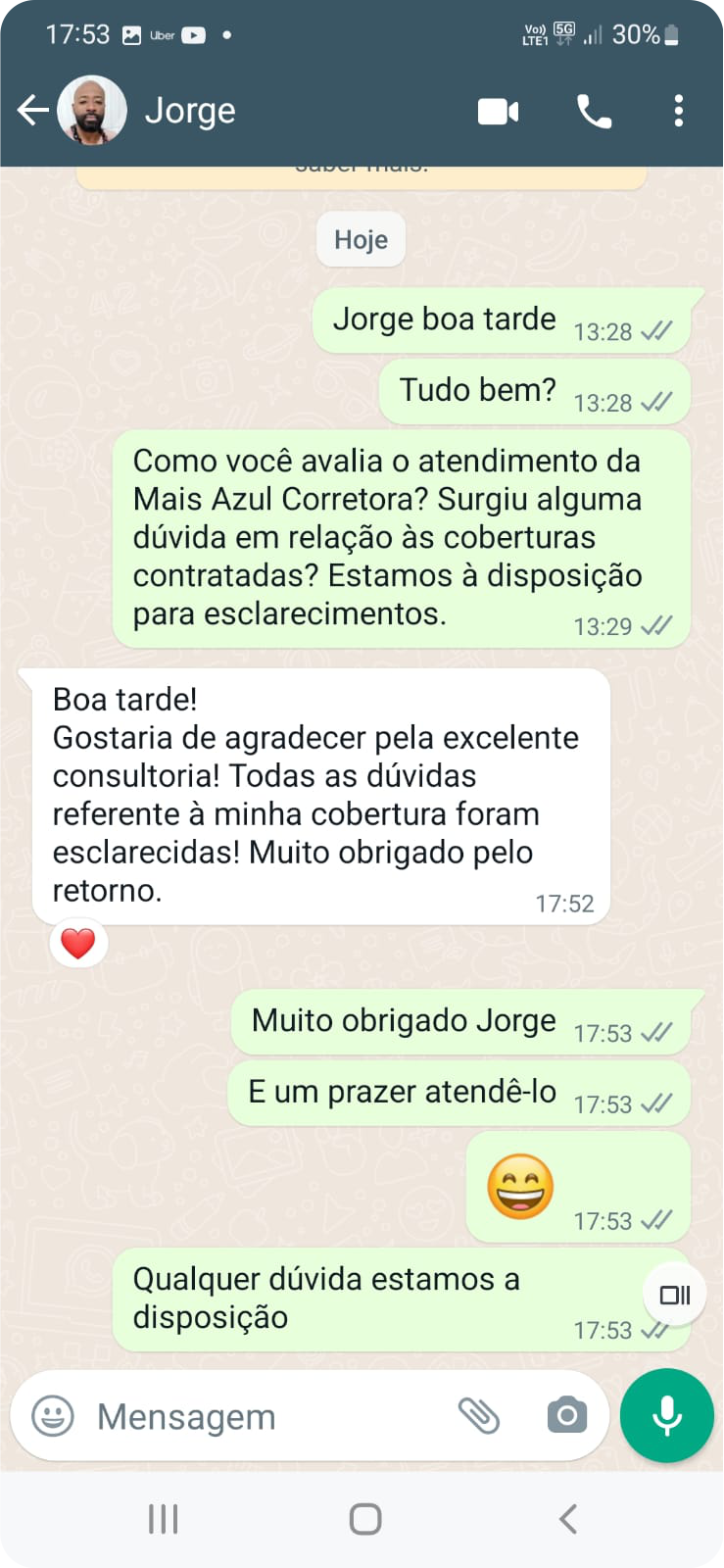This screenshot has width=724, height=1568.
Task: Open the emoji picker
Action: pos(53,1416)
